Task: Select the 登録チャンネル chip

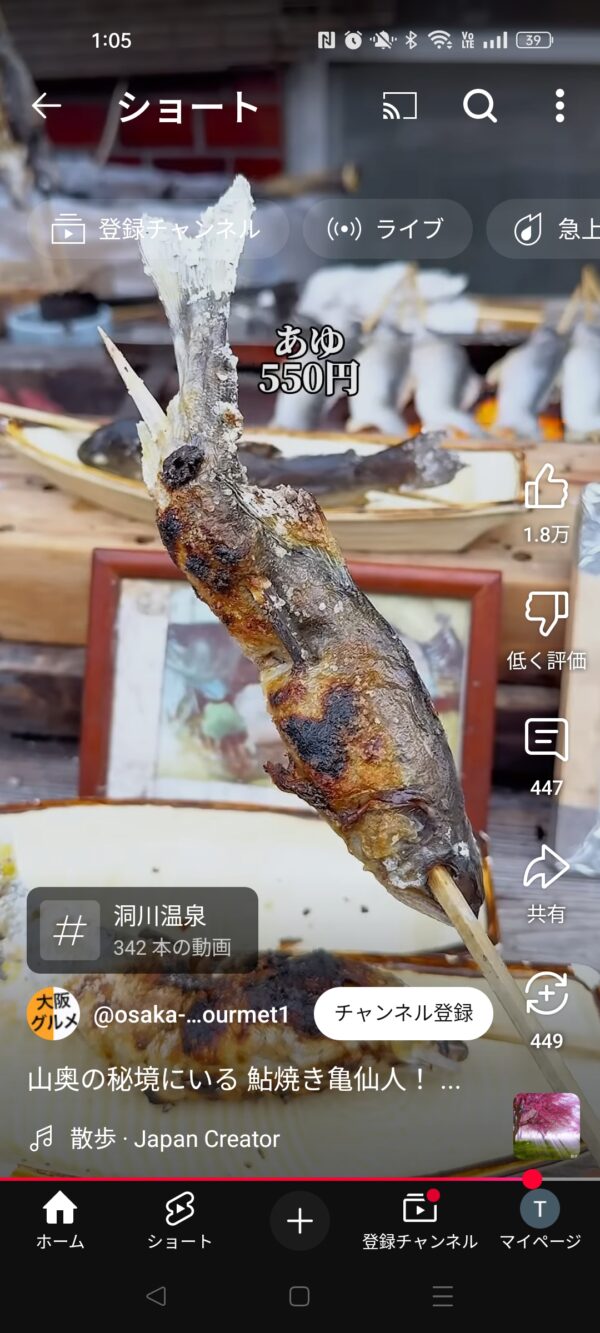Action: (157, 229)
